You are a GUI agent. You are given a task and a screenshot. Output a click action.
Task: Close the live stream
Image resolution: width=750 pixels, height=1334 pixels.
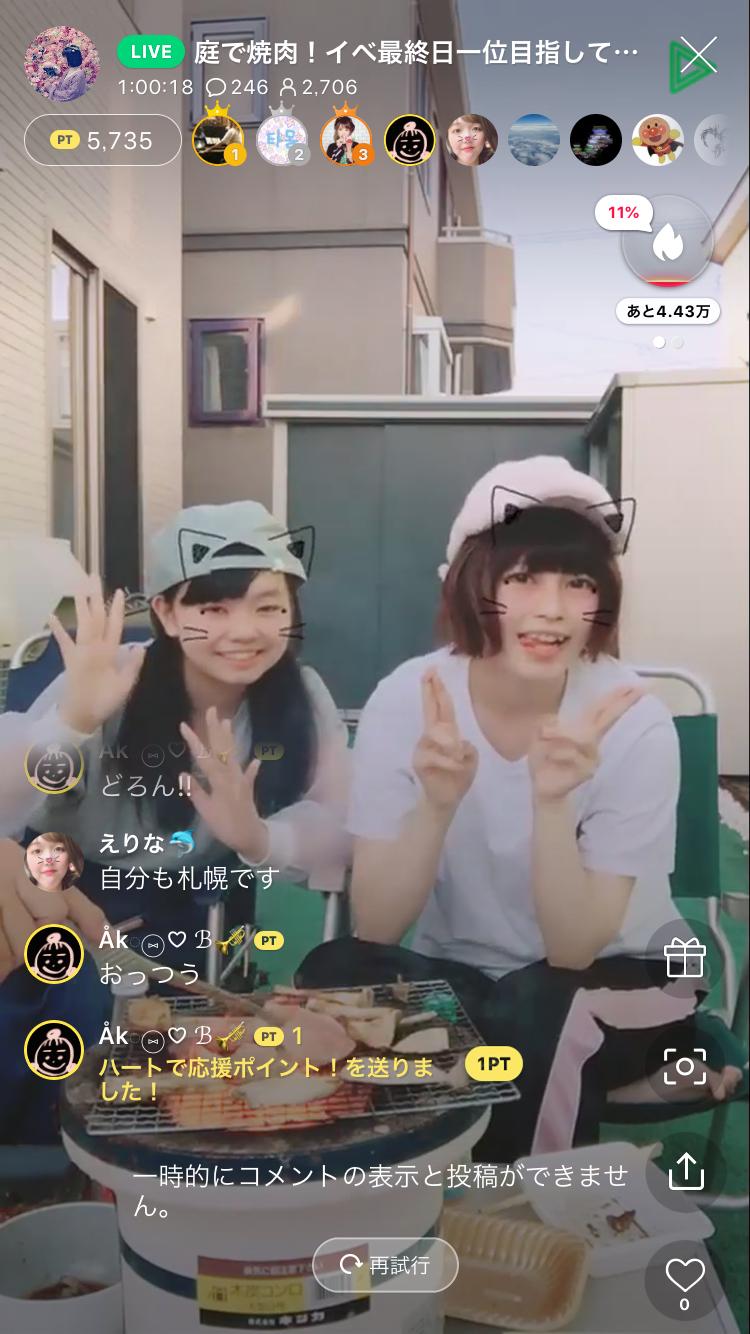tap(698, 54)
